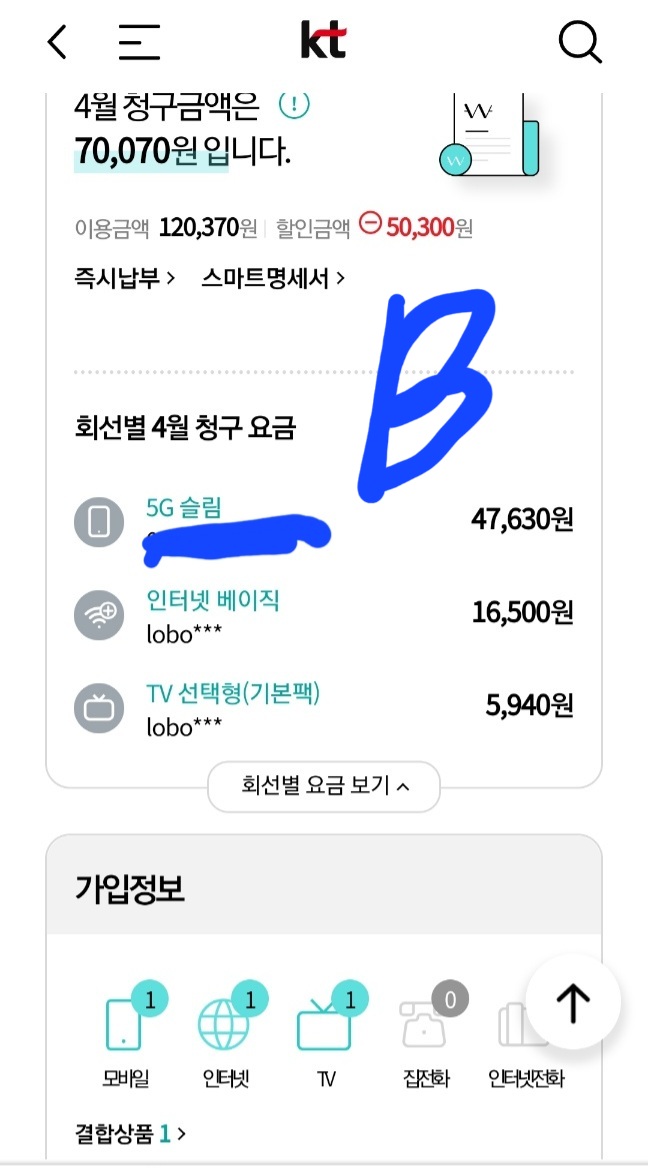Go back using the top-left arrow
The height and width of the screenshot is (1168, 648).
(x=58, y=42)
